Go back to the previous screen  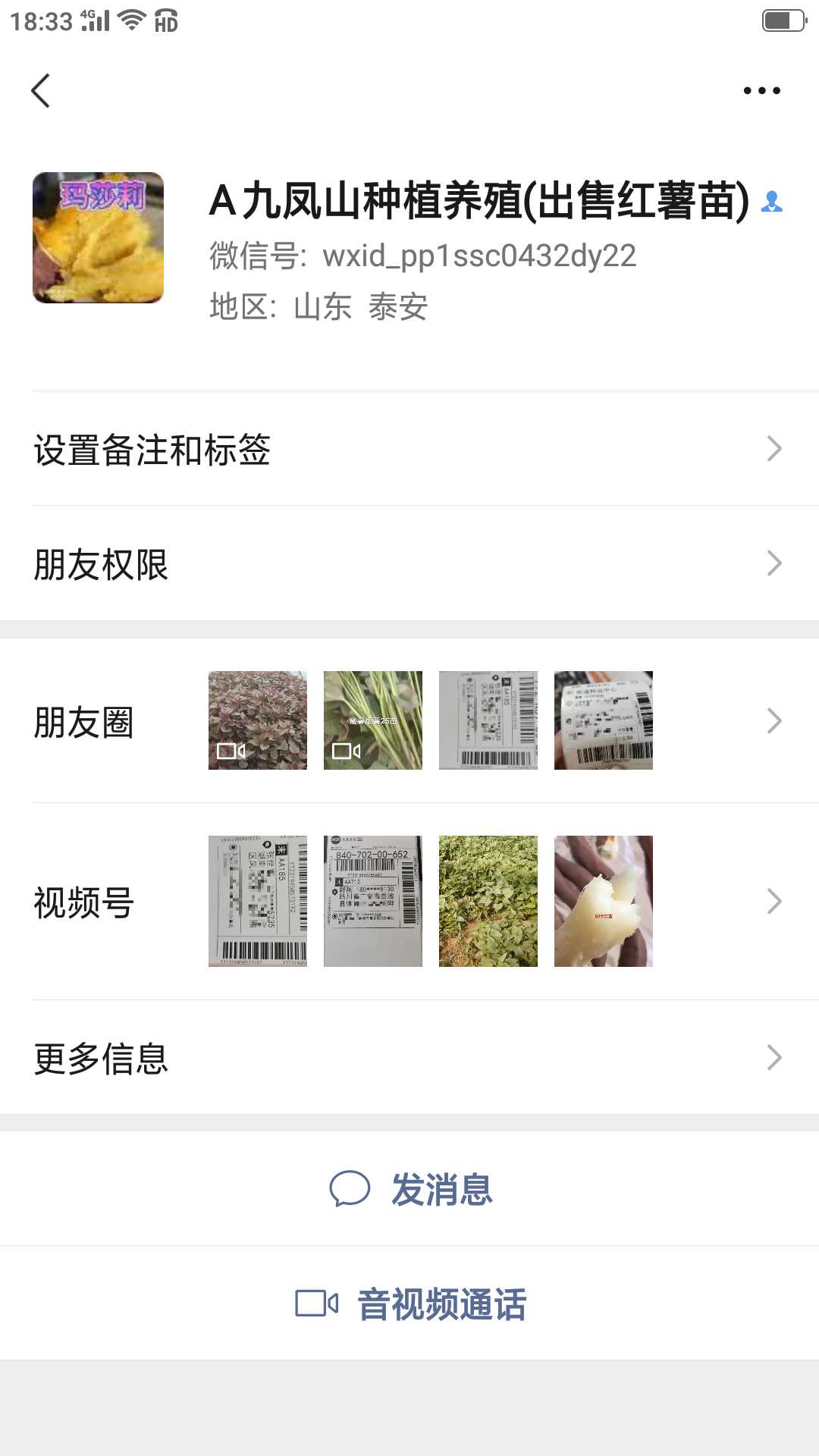pyautogui.click(x=41, y=91)
